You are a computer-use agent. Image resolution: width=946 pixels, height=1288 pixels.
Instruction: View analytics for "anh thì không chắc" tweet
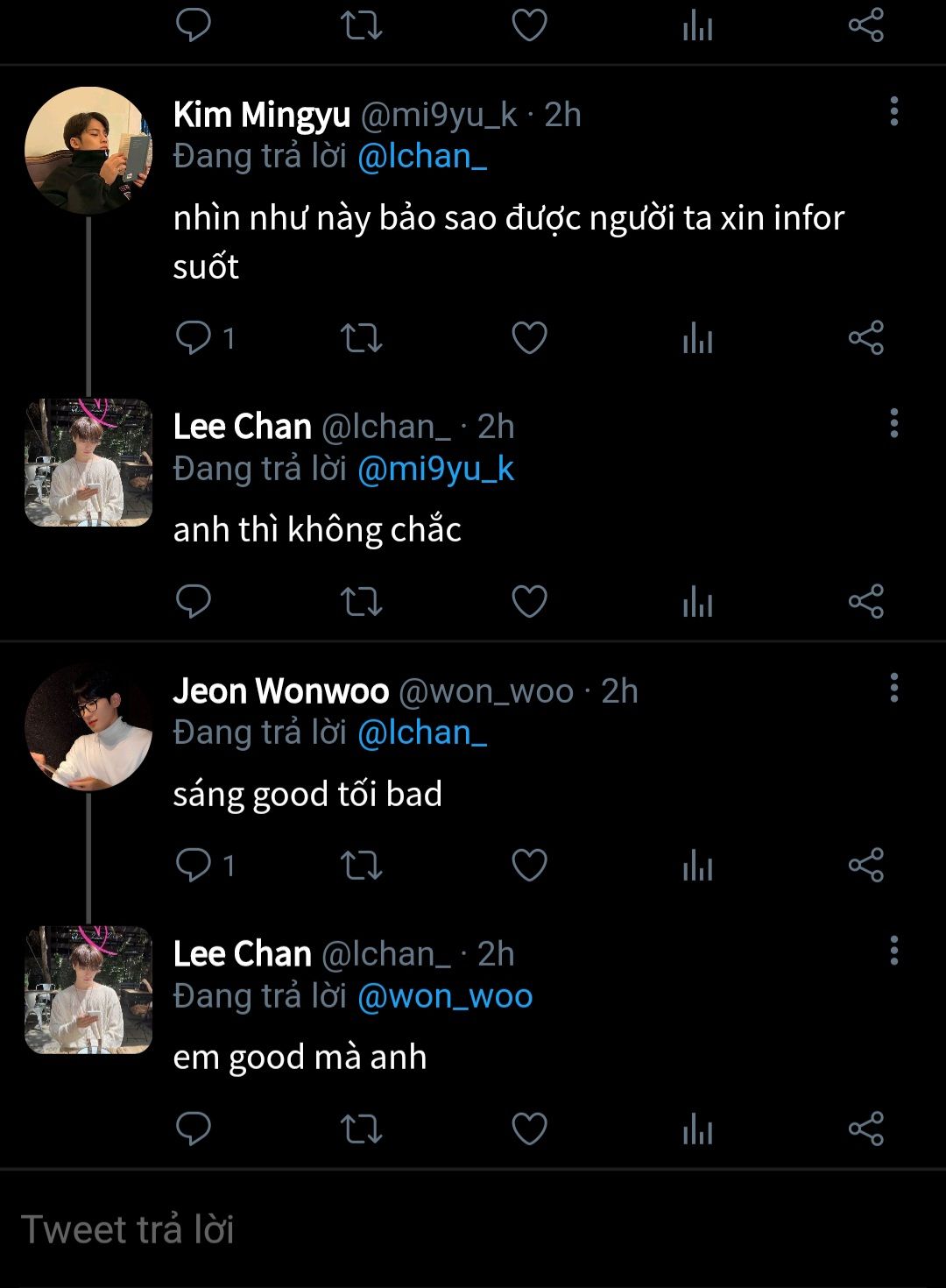(697, 601)
